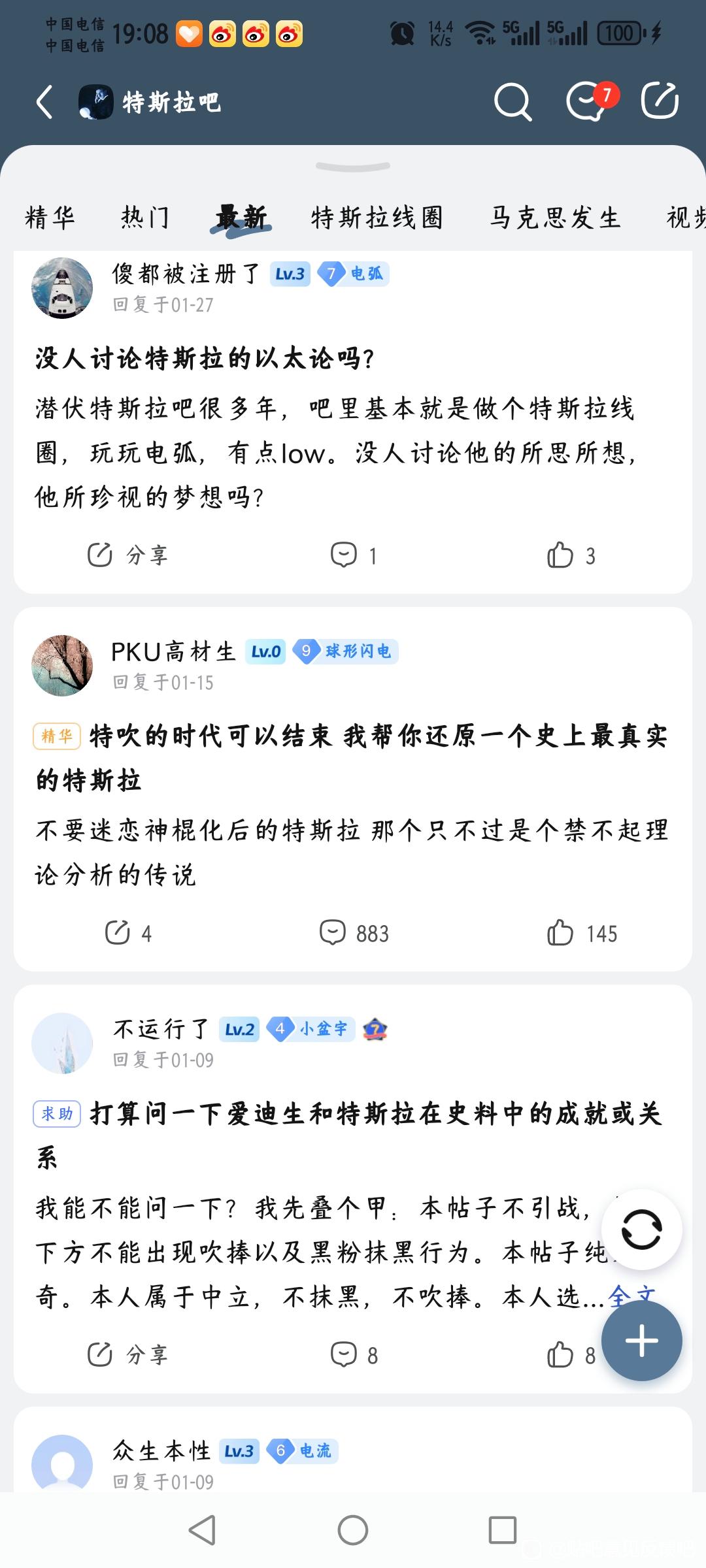The image size is (706, 1568).
Task: Open messages with 7 unread
Action: pos(587,102)
